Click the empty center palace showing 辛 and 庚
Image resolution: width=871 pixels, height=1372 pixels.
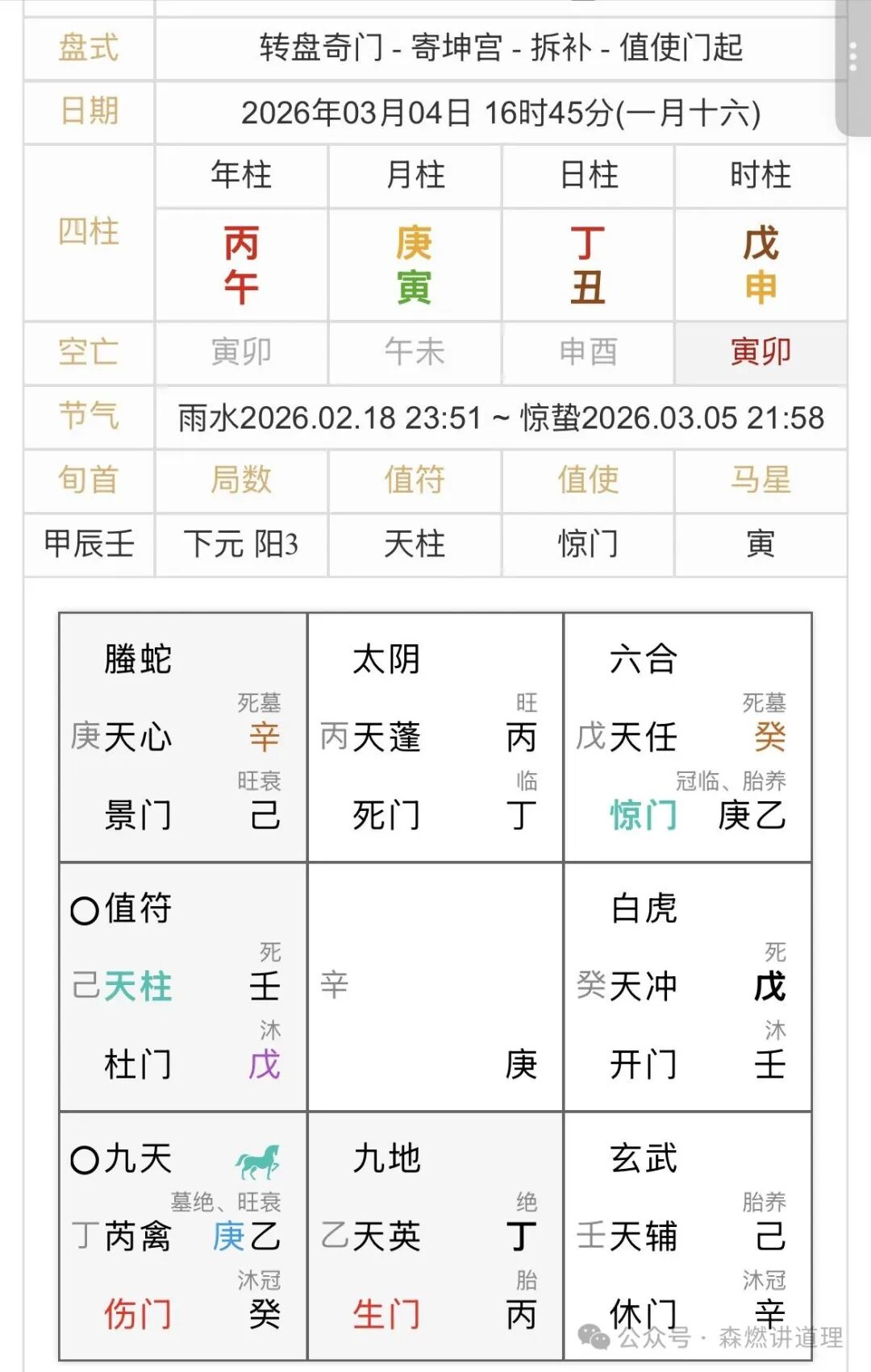435,985
